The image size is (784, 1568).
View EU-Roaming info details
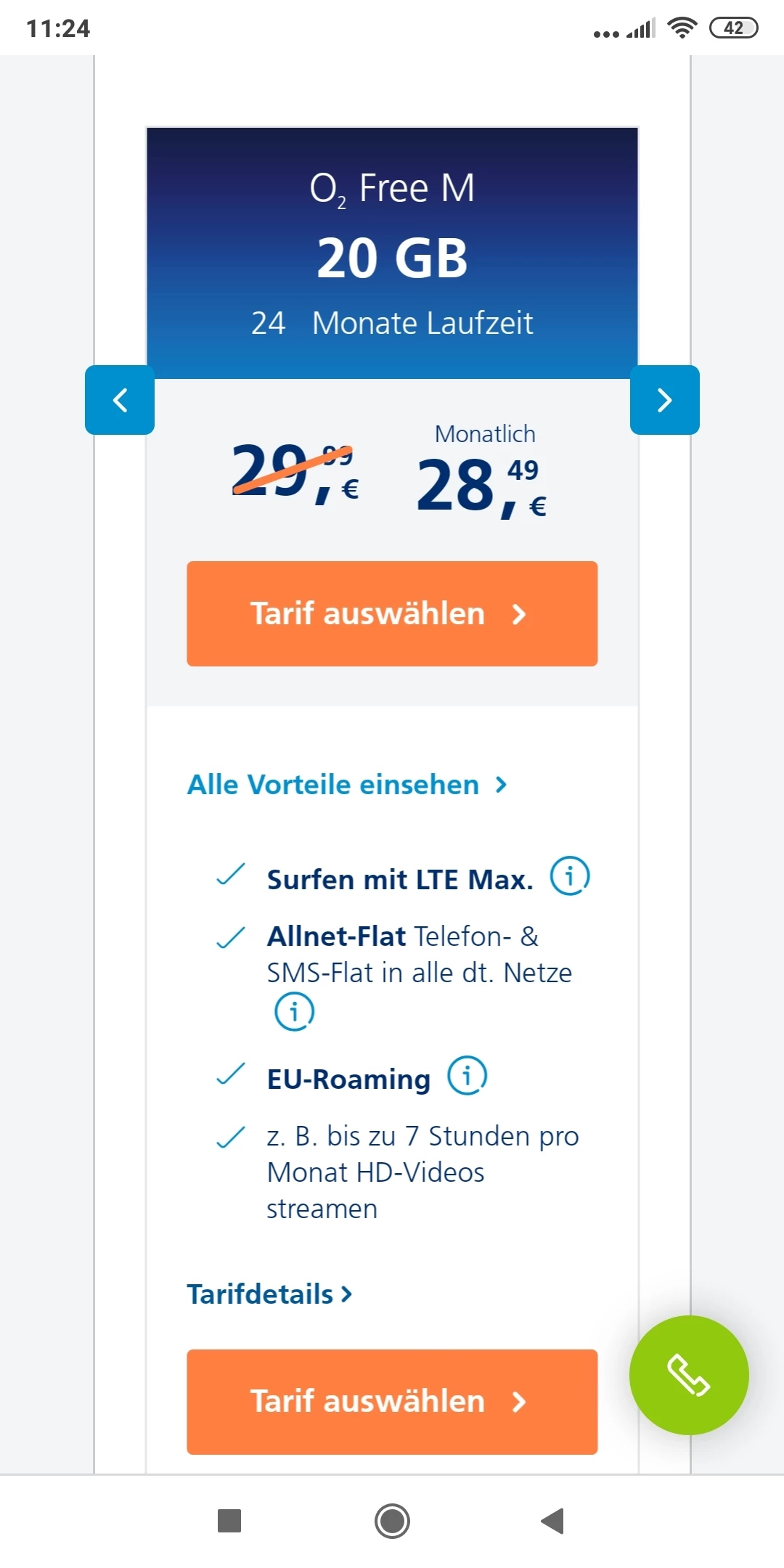[x=467, y=1075]
